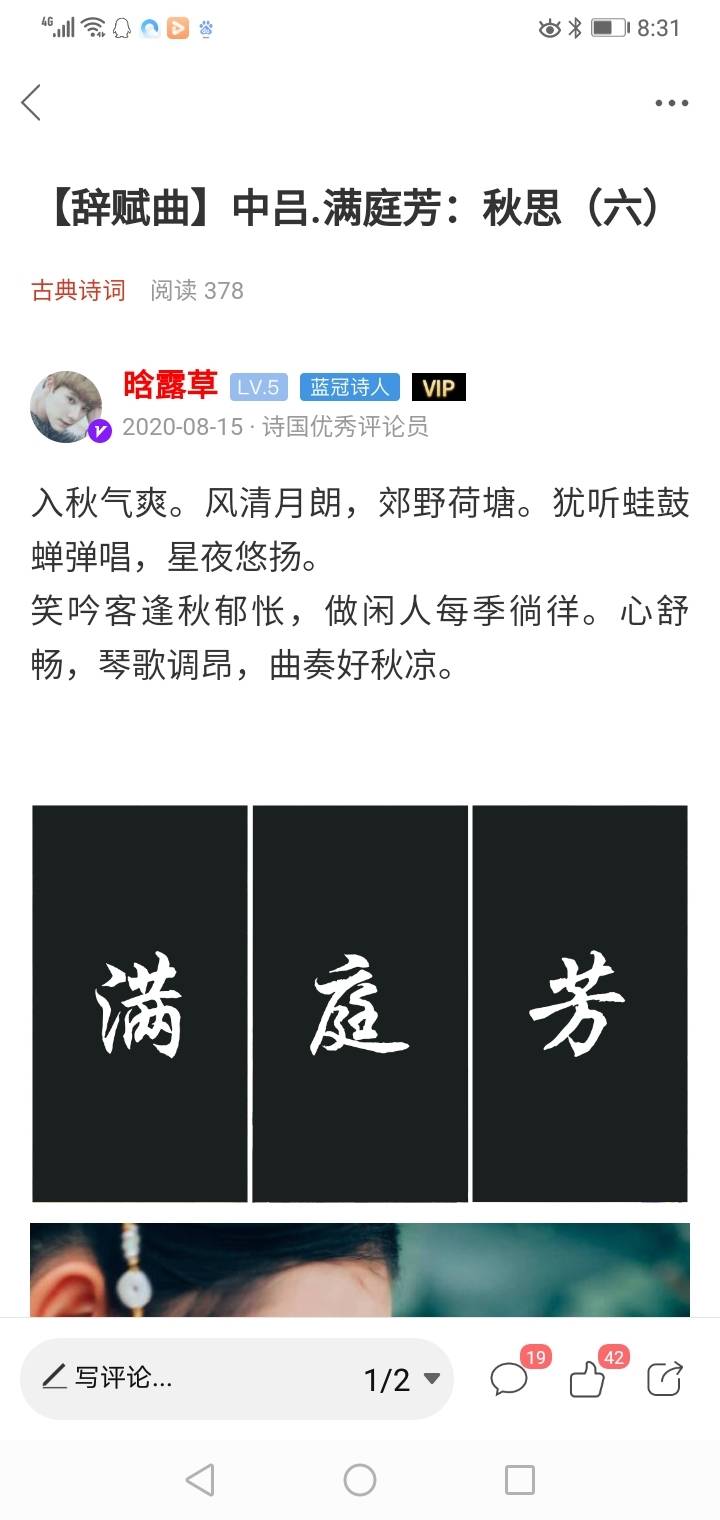Go back using the top-left arrow
This screenshot has height=1520, width=720.
coord(32,103)
